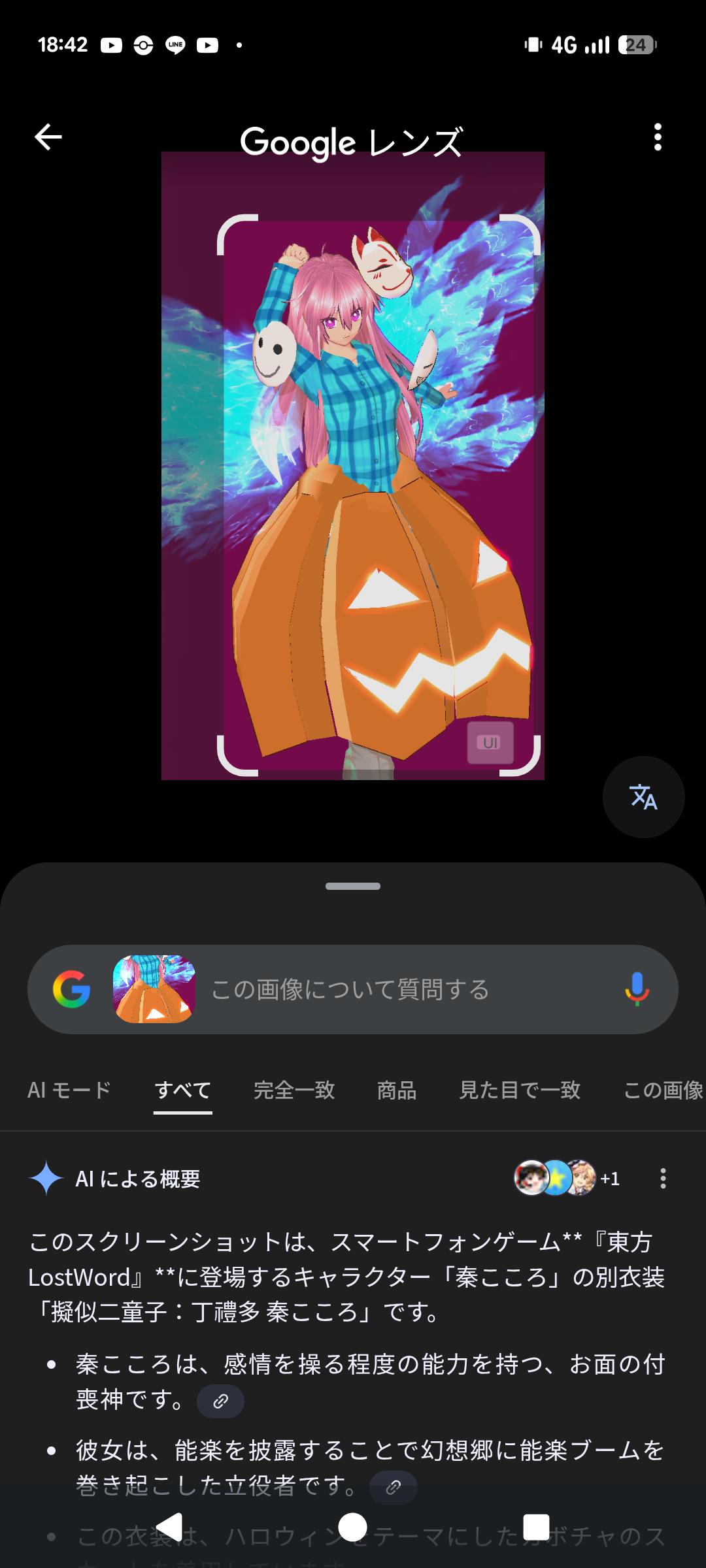Open the AI overview options menu
Screen dimensions: 706x1568
pyautogui.click(x=663, y=1179)
